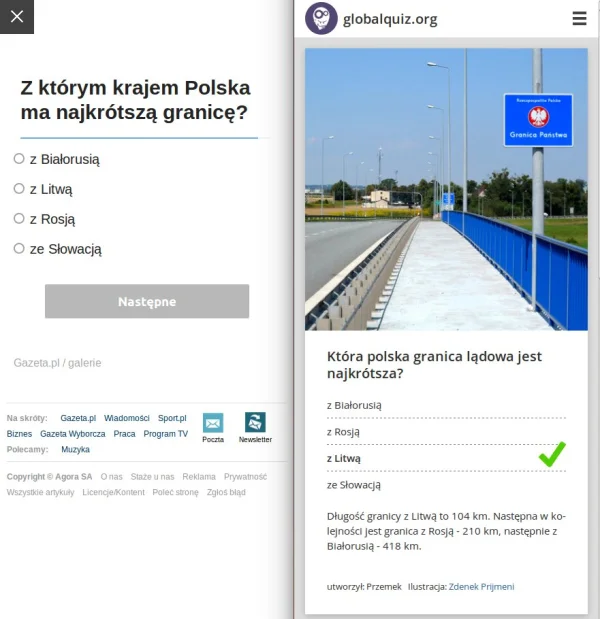Go to Sport.pl from the shortcuts

pos(172,418)
